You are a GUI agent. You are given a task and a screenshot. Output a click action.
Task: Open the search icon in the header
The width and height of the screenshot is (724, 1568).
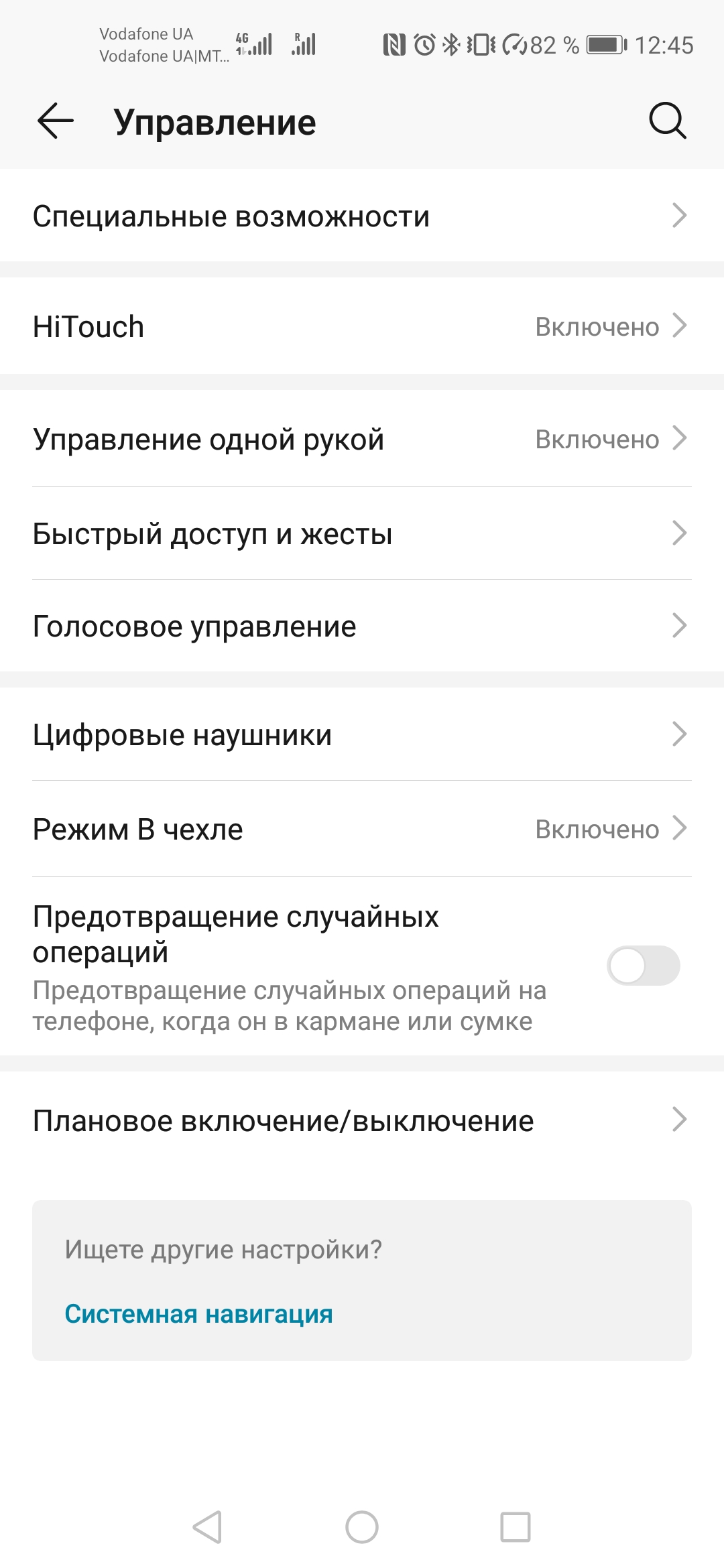[x=667, y=121]
